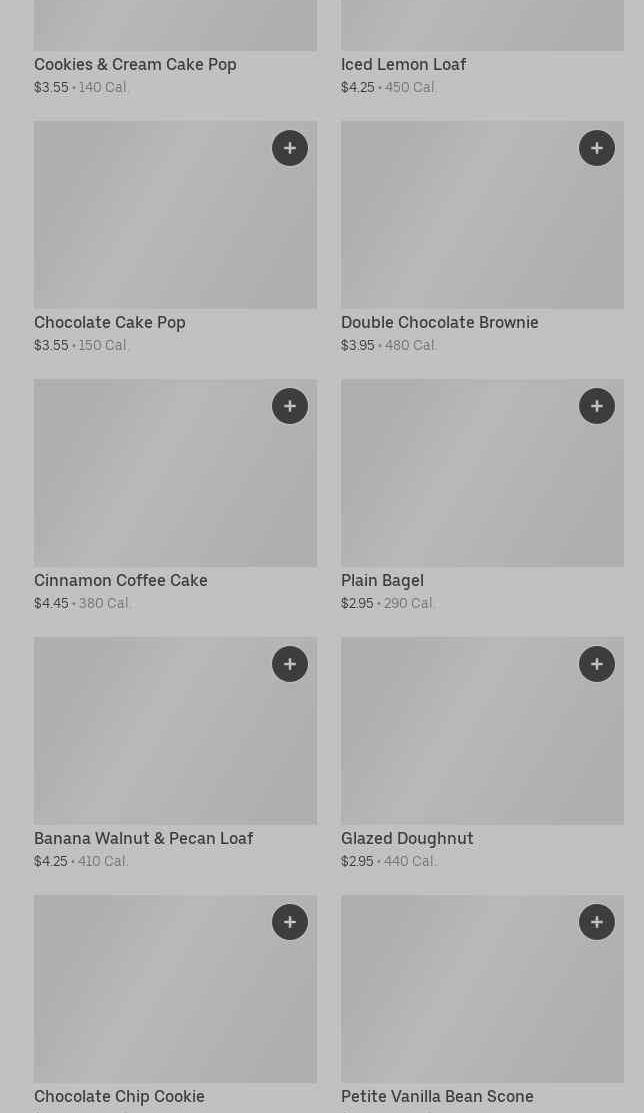The width and height of the screenshot is (644, 1113).
Task: Add Chocolate Cake Pop to order
Action: [290, 148]
